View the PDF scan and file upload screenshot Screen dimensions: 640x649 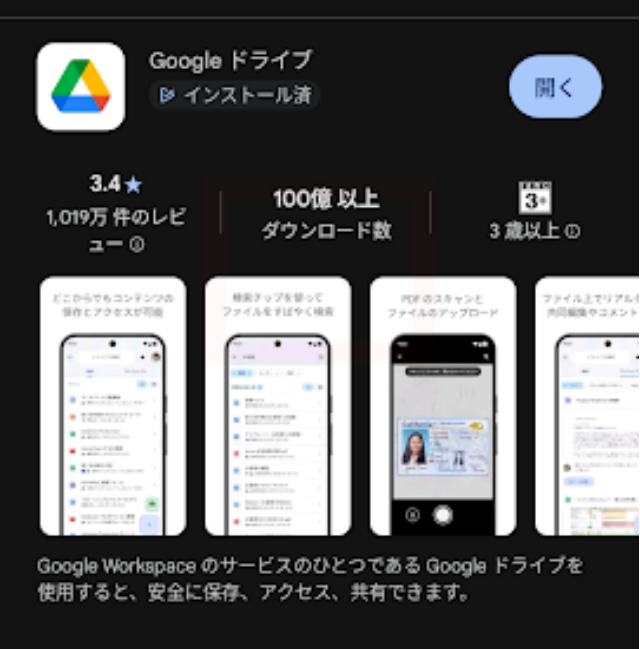click(x=443, y=405)
